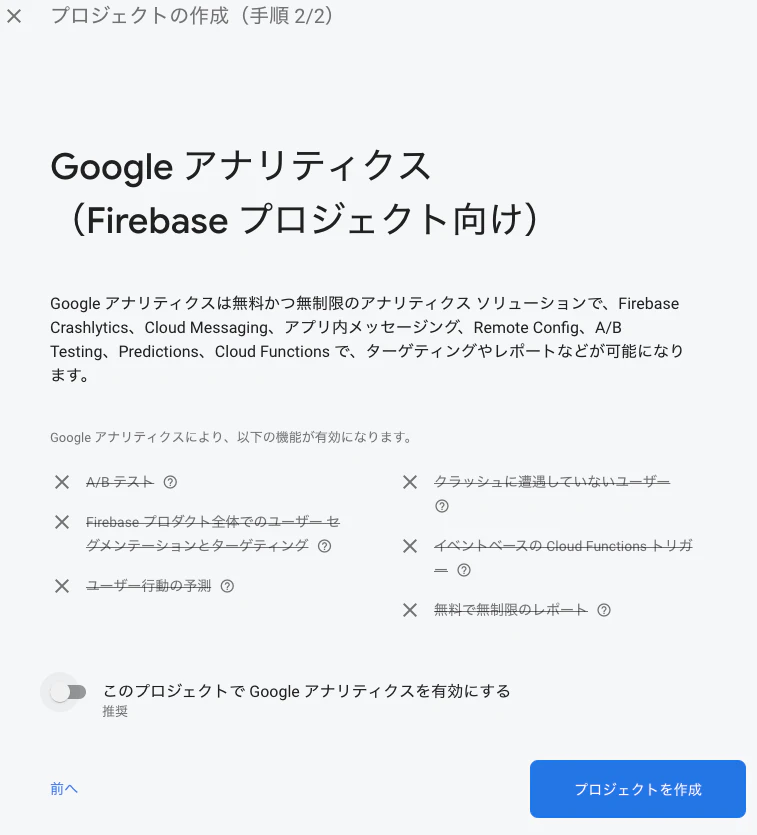
Task: Open help icon for Cloud Functions トリガー
Action: (463, 570)
